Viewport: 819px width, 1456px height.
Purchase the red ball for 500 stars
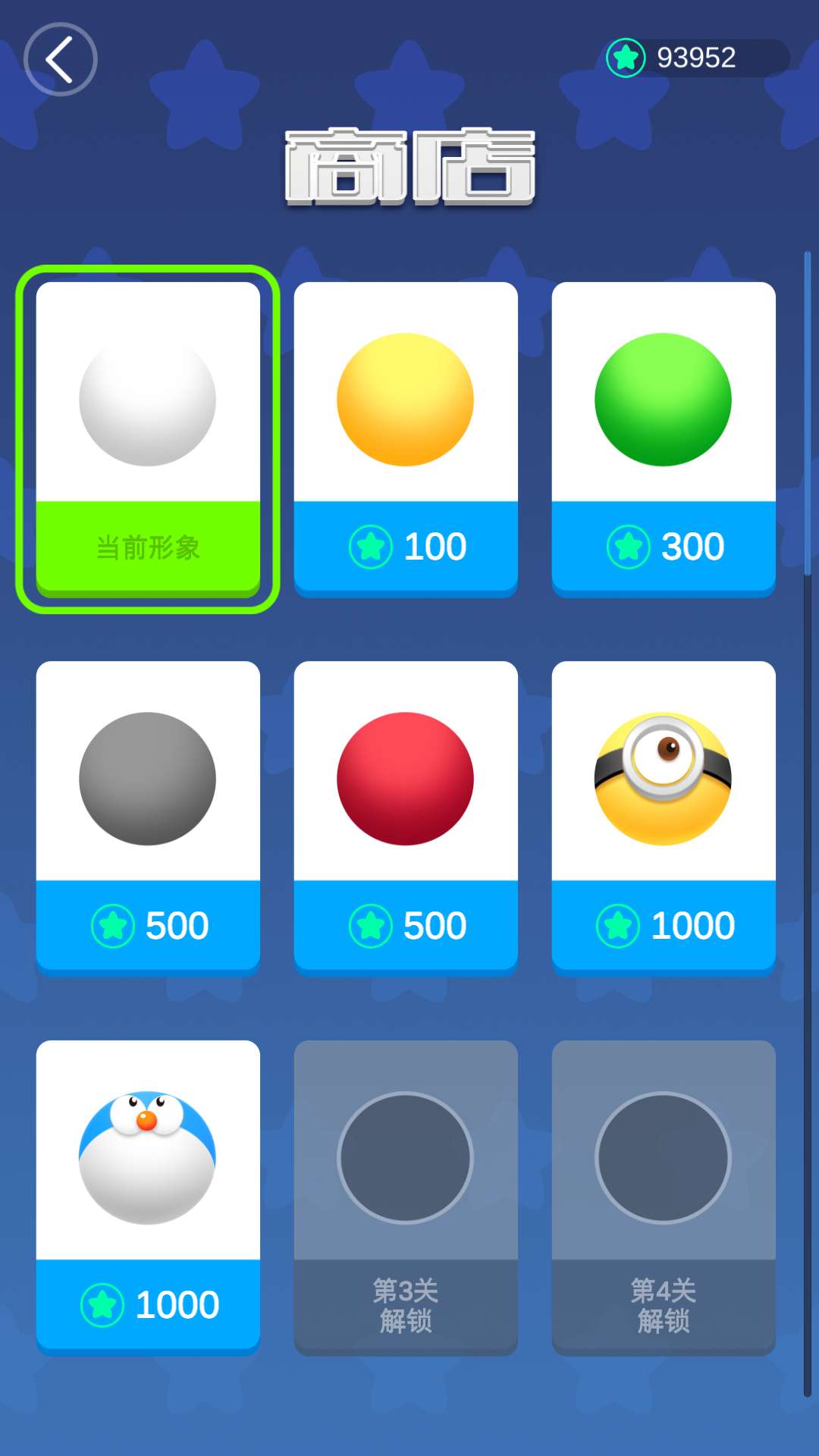coord(406,924)
